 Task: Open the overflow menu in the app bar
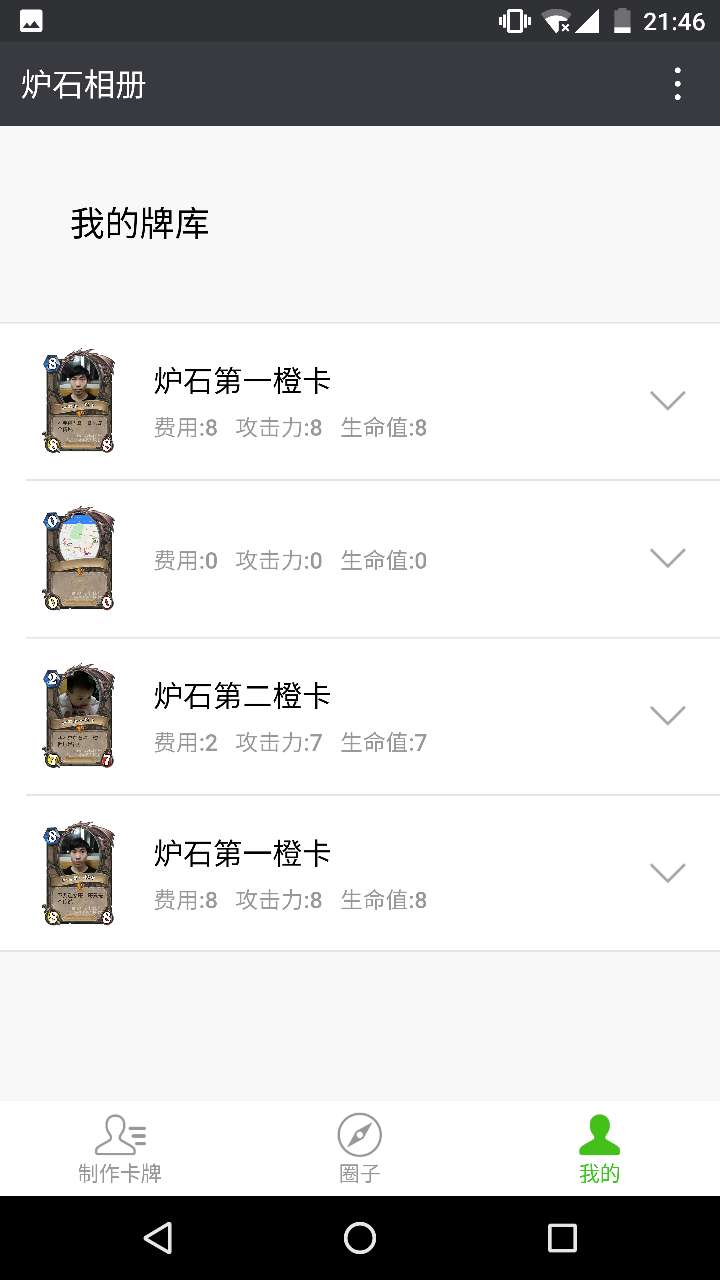pyautogui.click(x=678, y=84)
